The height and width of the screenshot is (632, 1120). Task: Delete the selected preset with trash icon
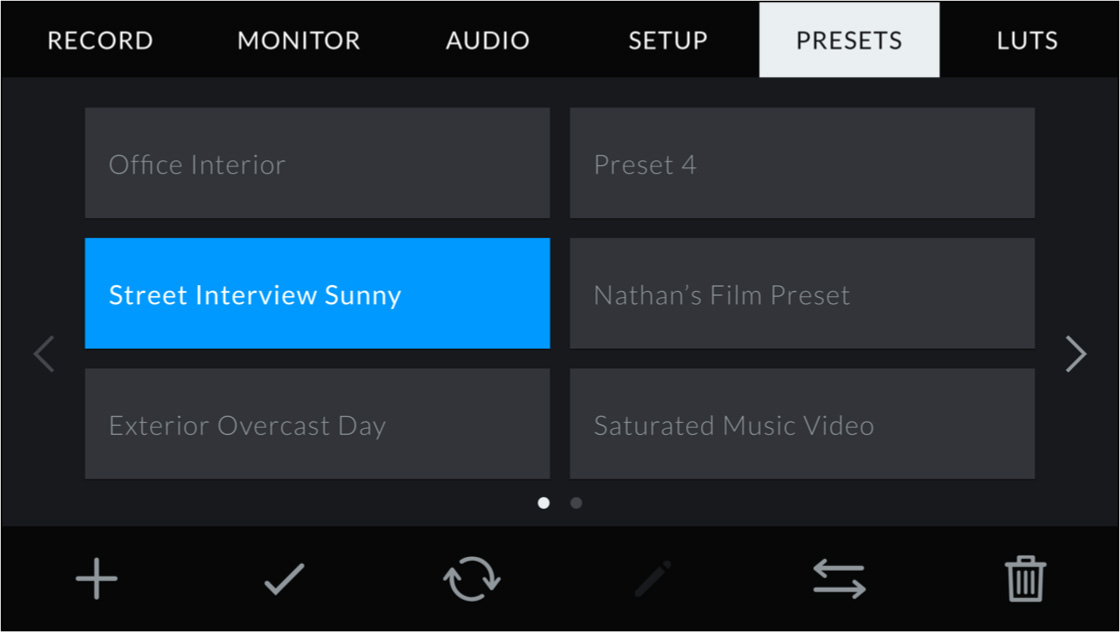[1025, 580]
